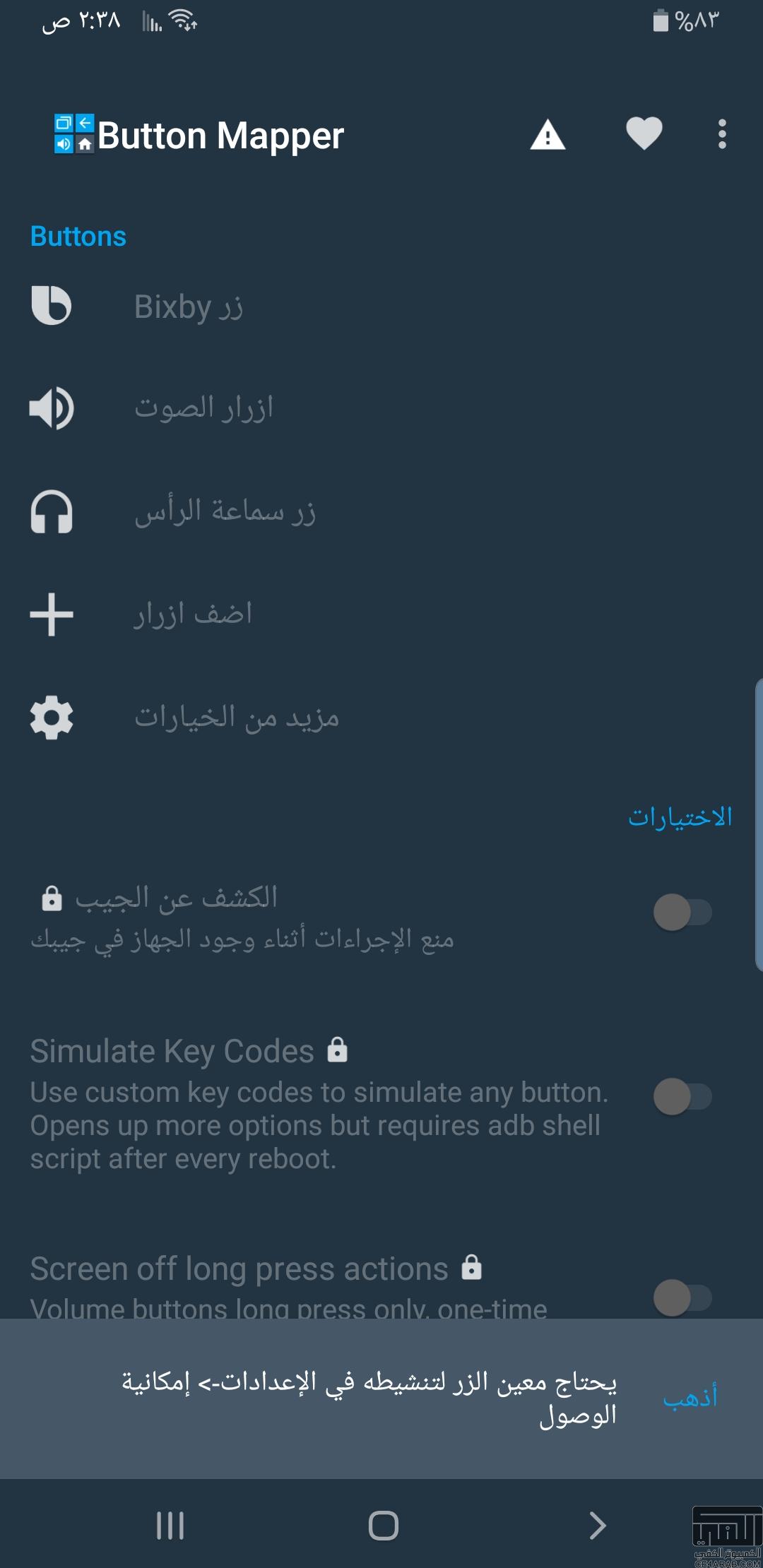The image size is (763, 1568).
Task: Tap the warning triangle icon
Action: point(548,134)
